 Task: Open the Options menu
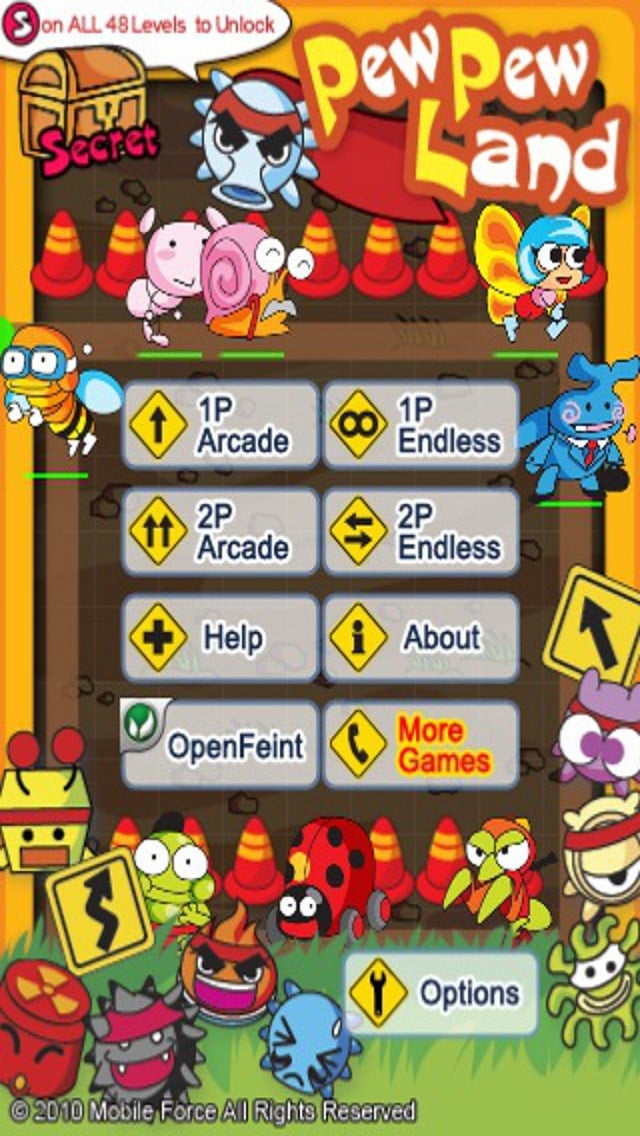pyautogui.click(x=441, y=993)
